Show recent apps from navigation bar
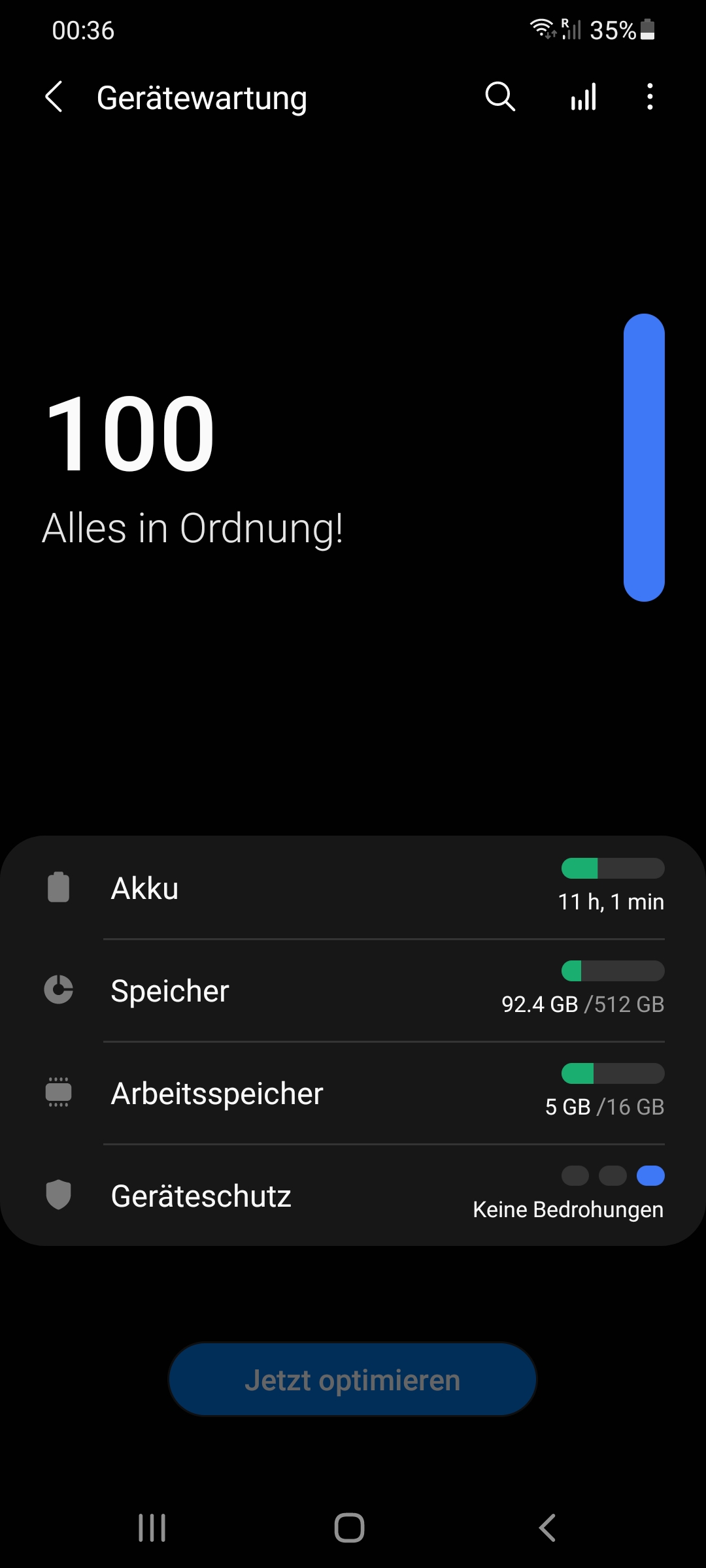 [x=152, y=1527]
